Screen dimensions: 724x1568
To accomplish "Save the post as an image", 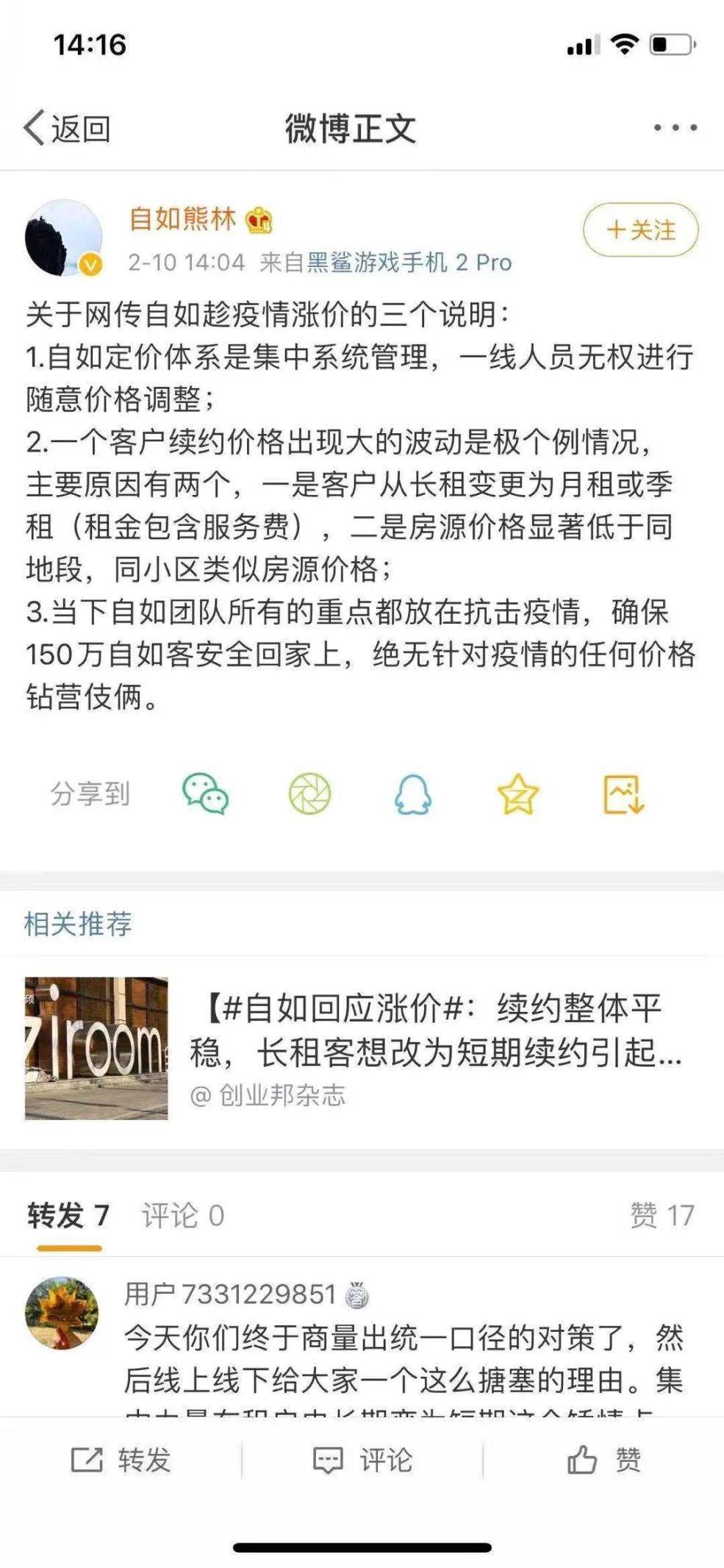I will tap(623, 794).
